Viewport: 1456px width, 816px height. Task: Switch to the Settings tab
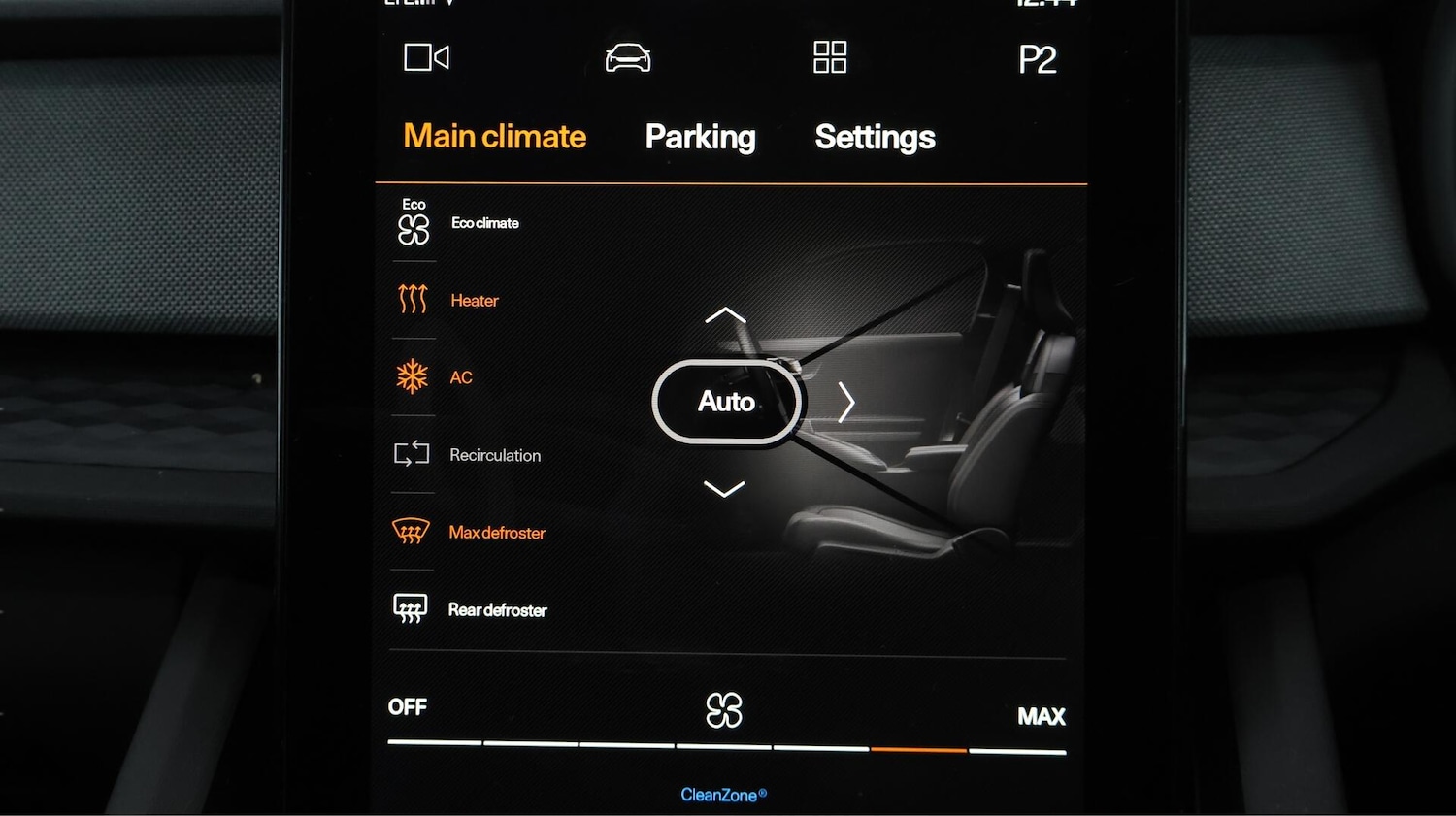(x=875, y=137)
